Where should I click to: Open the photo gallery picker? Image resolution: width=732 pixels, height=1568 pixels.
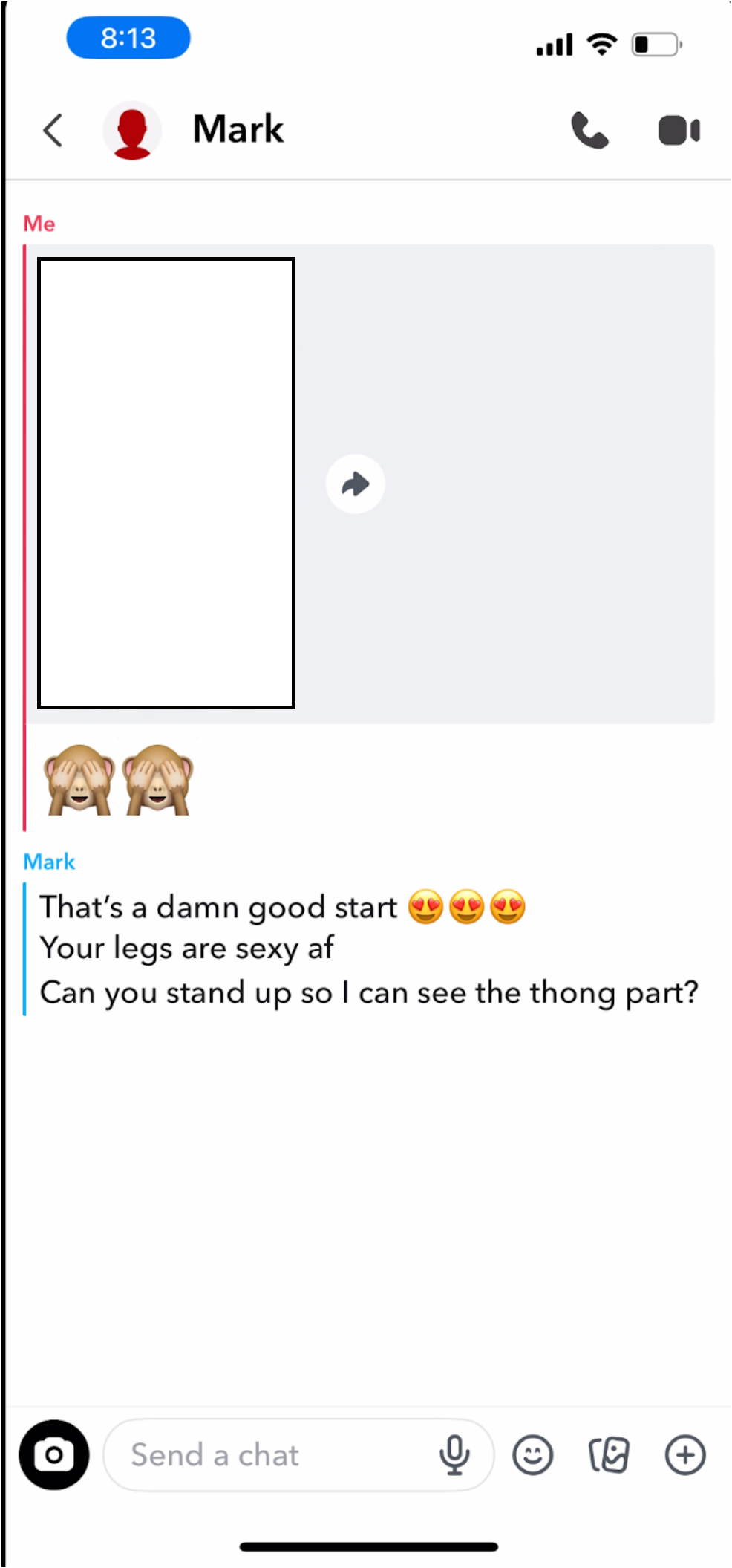click(609, 1454)
